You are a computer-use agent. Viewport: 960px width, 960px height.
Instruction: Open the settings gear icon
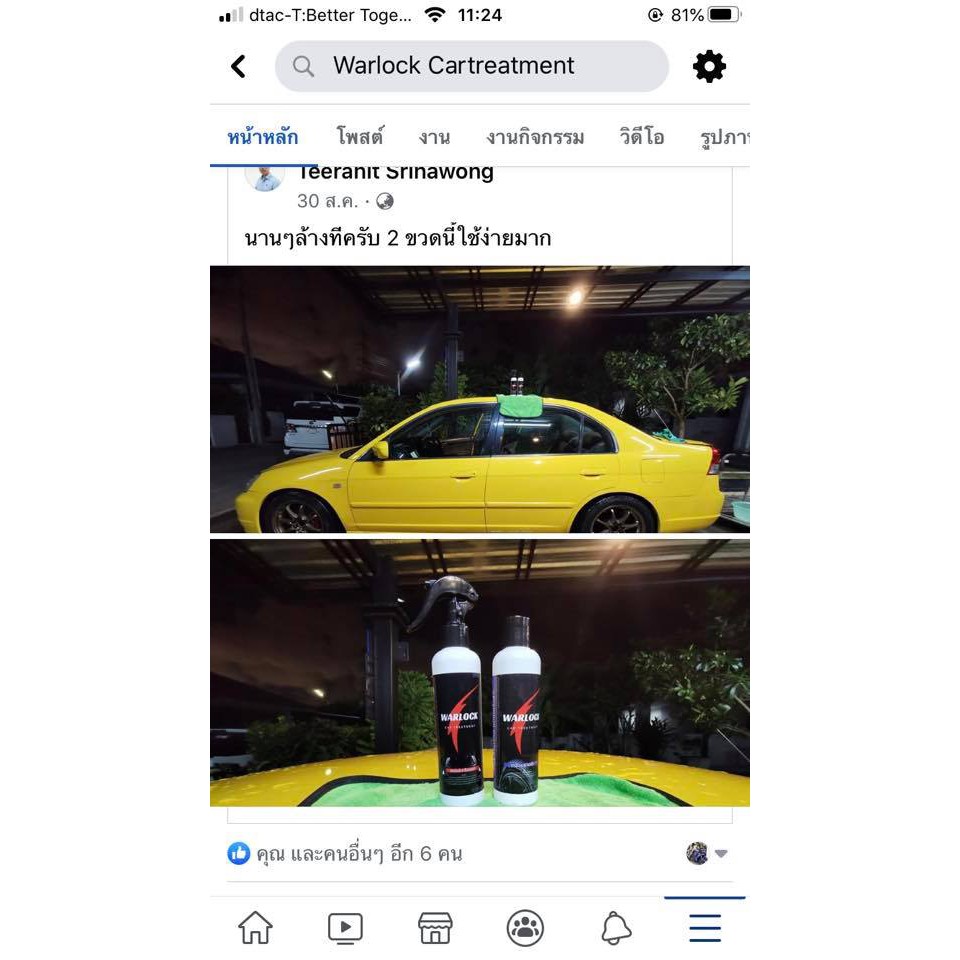pyautogui.click(x=709, y=66)
